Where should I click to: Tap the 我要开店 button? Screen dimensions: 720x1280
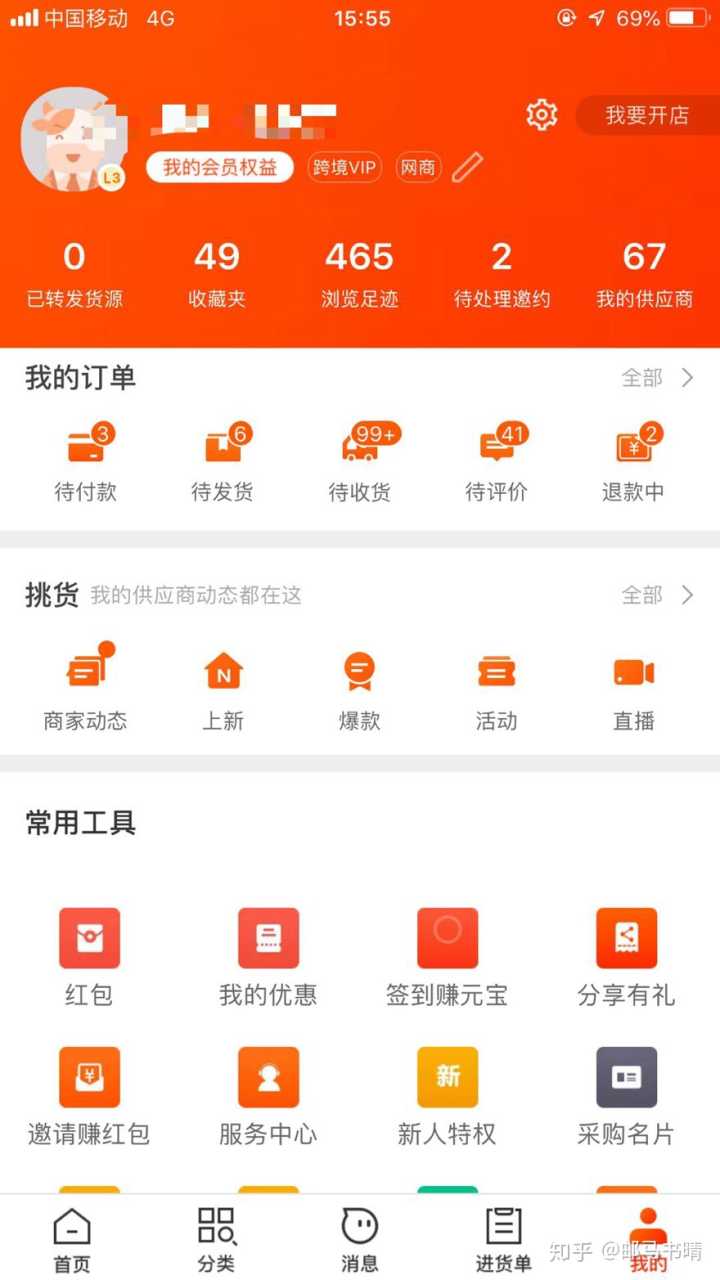[647, 115]
